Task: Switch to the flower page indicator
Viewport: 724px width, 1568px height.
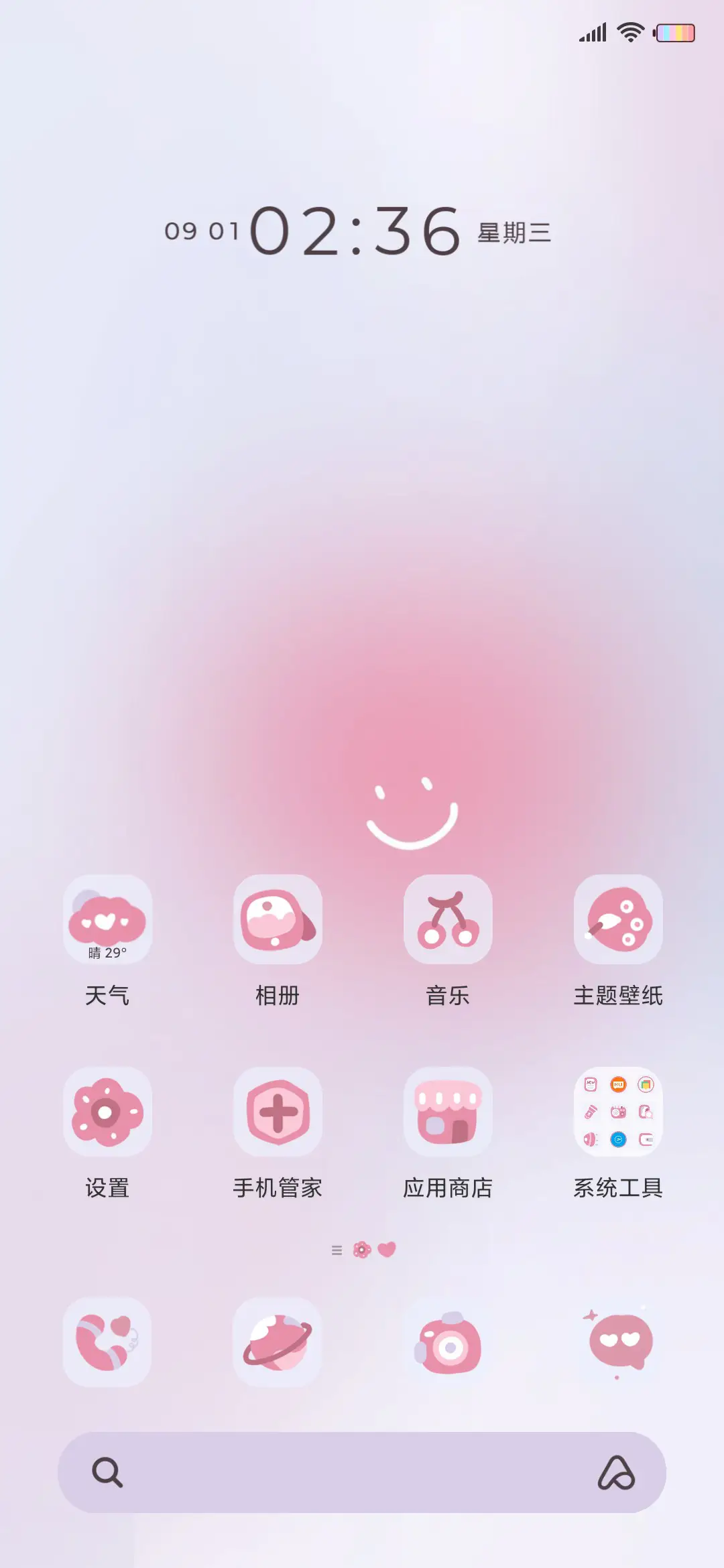Action: click(362, 1249)
